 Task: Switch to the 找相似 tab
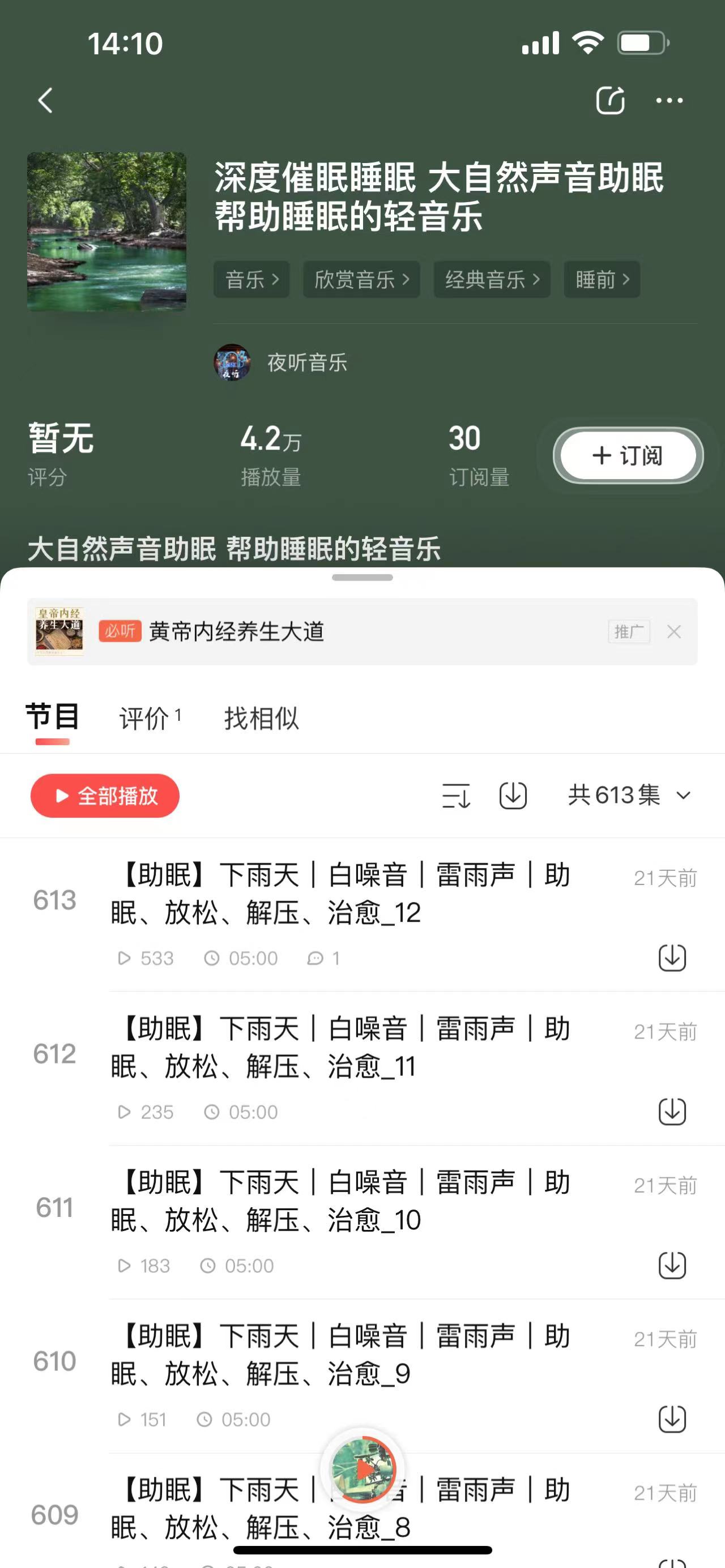click(x=261, y=718)
